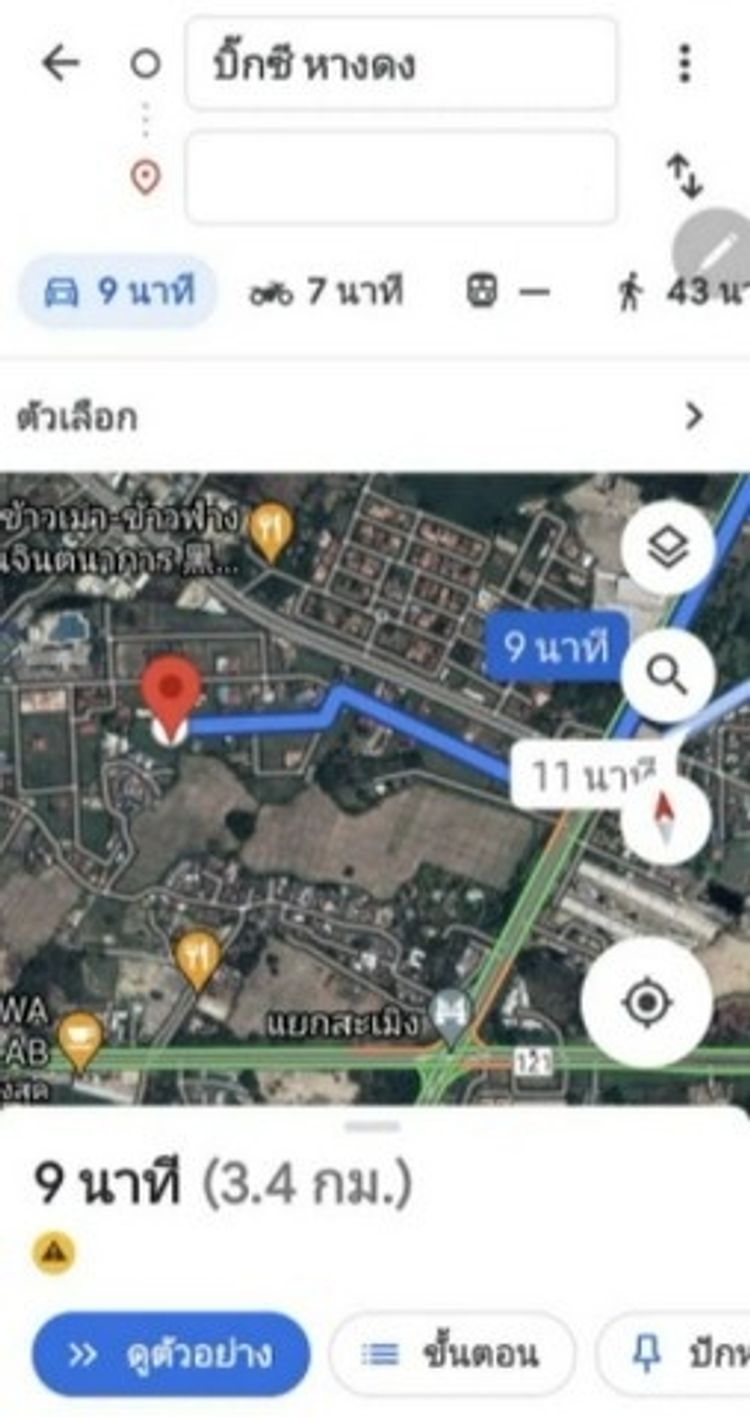Switch to motorcycle mode 7 นาที

327,292
